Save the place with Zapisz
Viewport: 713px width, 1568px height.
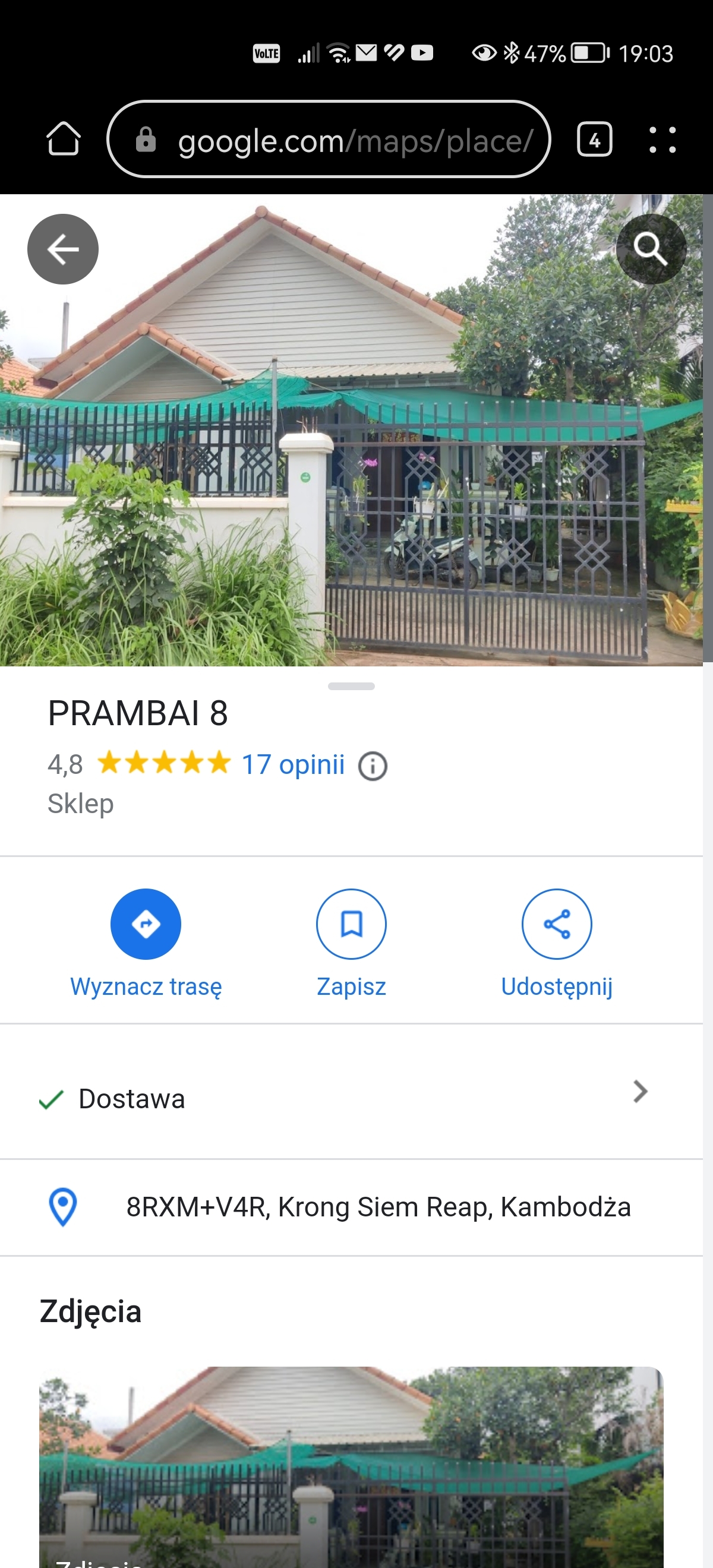click(351, 924)
